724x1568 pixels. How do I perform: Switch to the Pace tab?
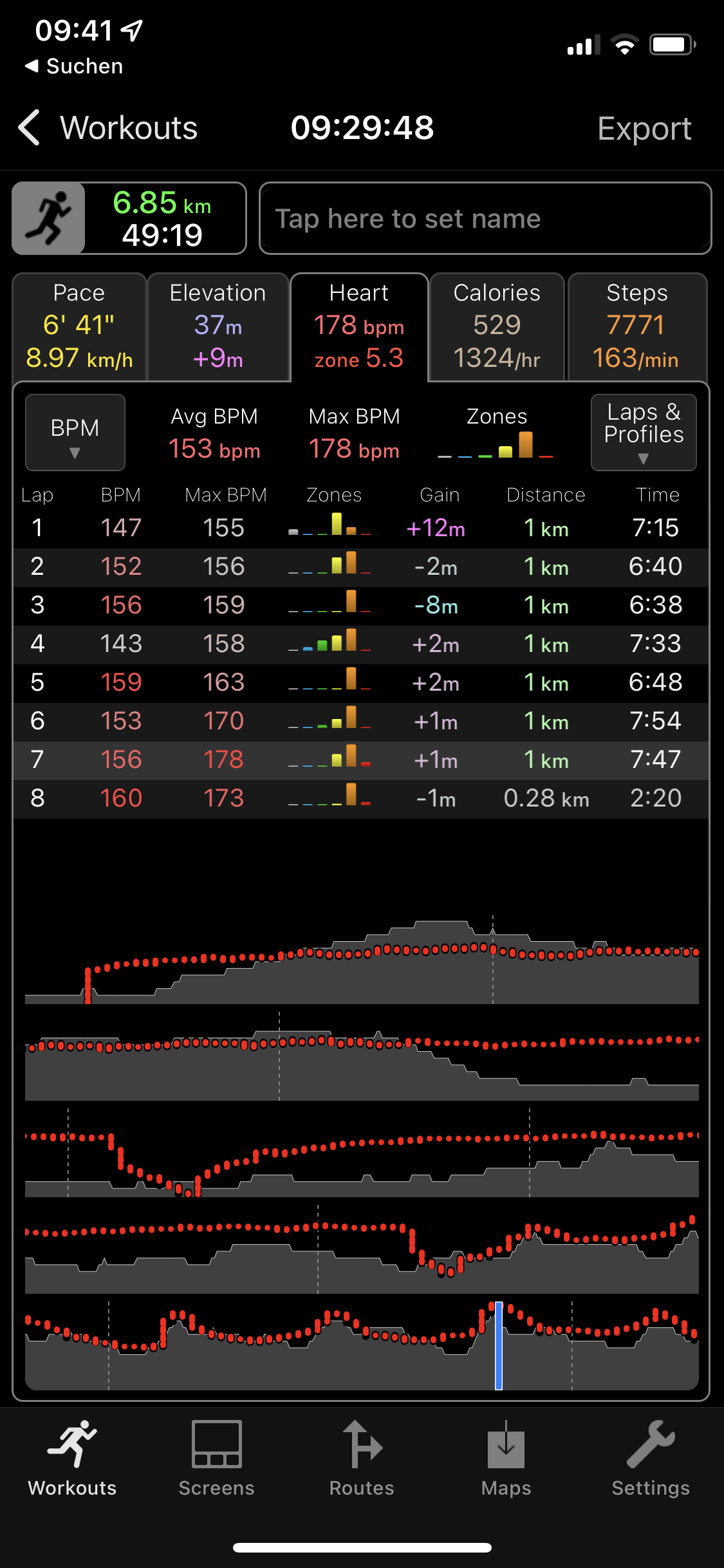coord(79,327)
